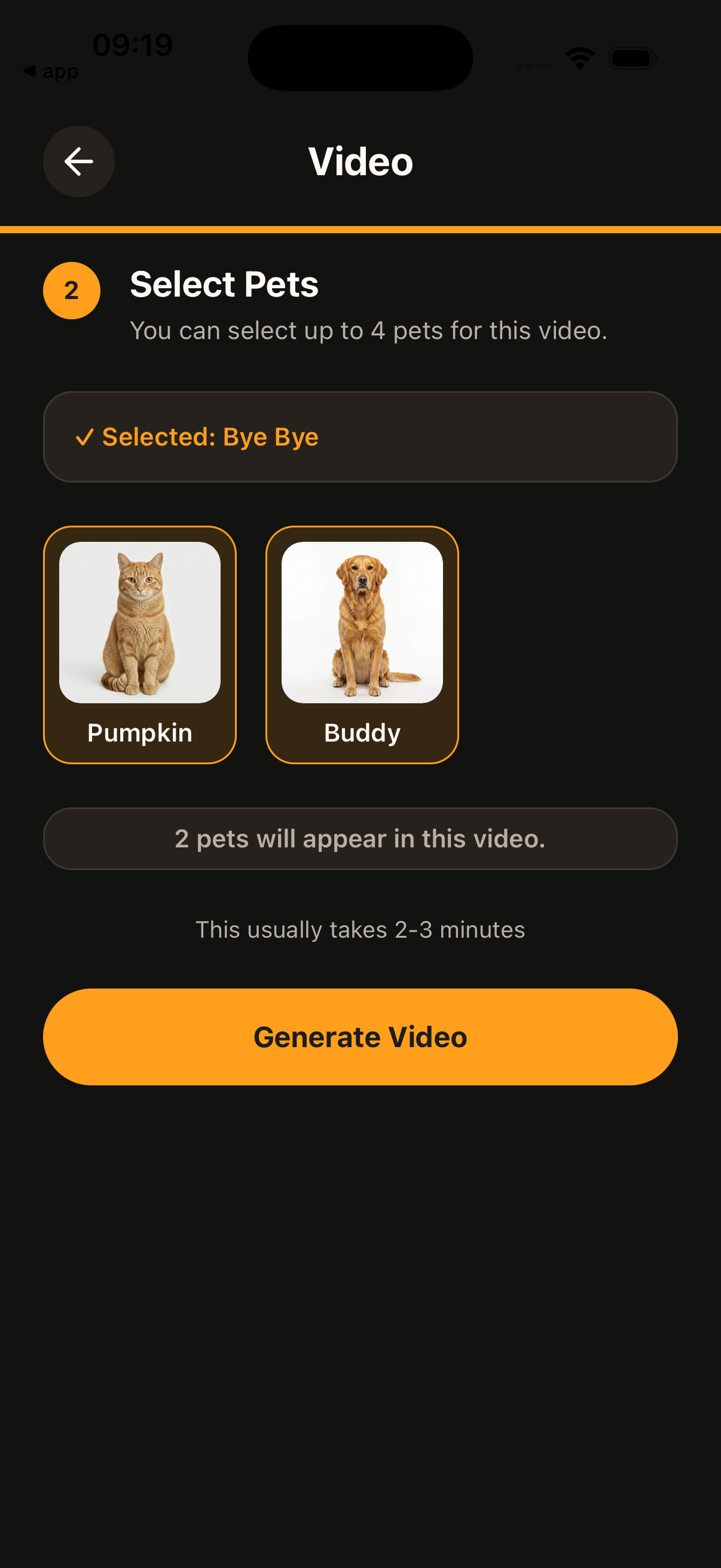Deselect the Buddy pet card
This screenshot has width=721, height=1568.
coord(362,641)
